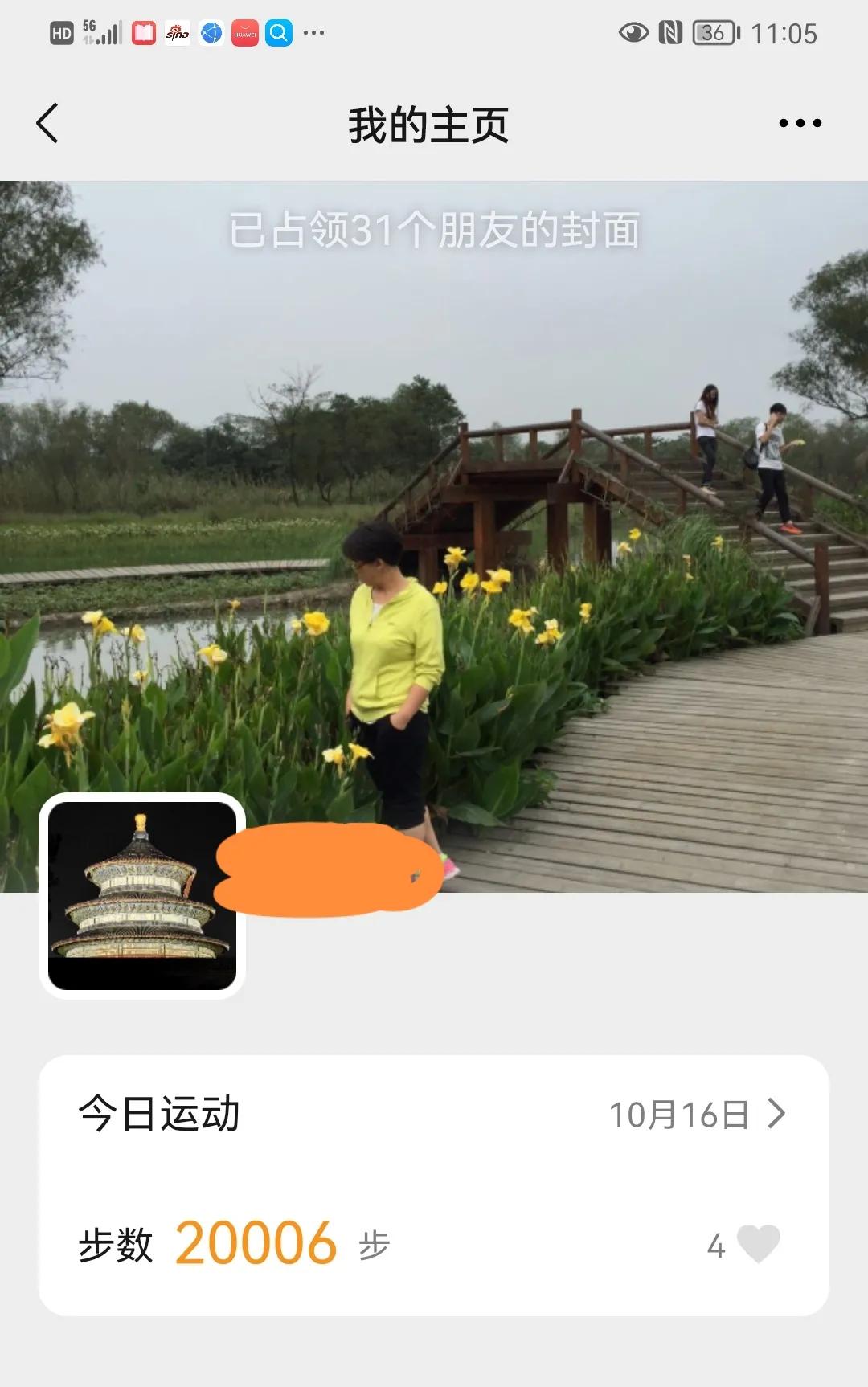868x1387 pixels.
Task: Tap the ellipsis dots next to notification icons
Action: [315, 33]
